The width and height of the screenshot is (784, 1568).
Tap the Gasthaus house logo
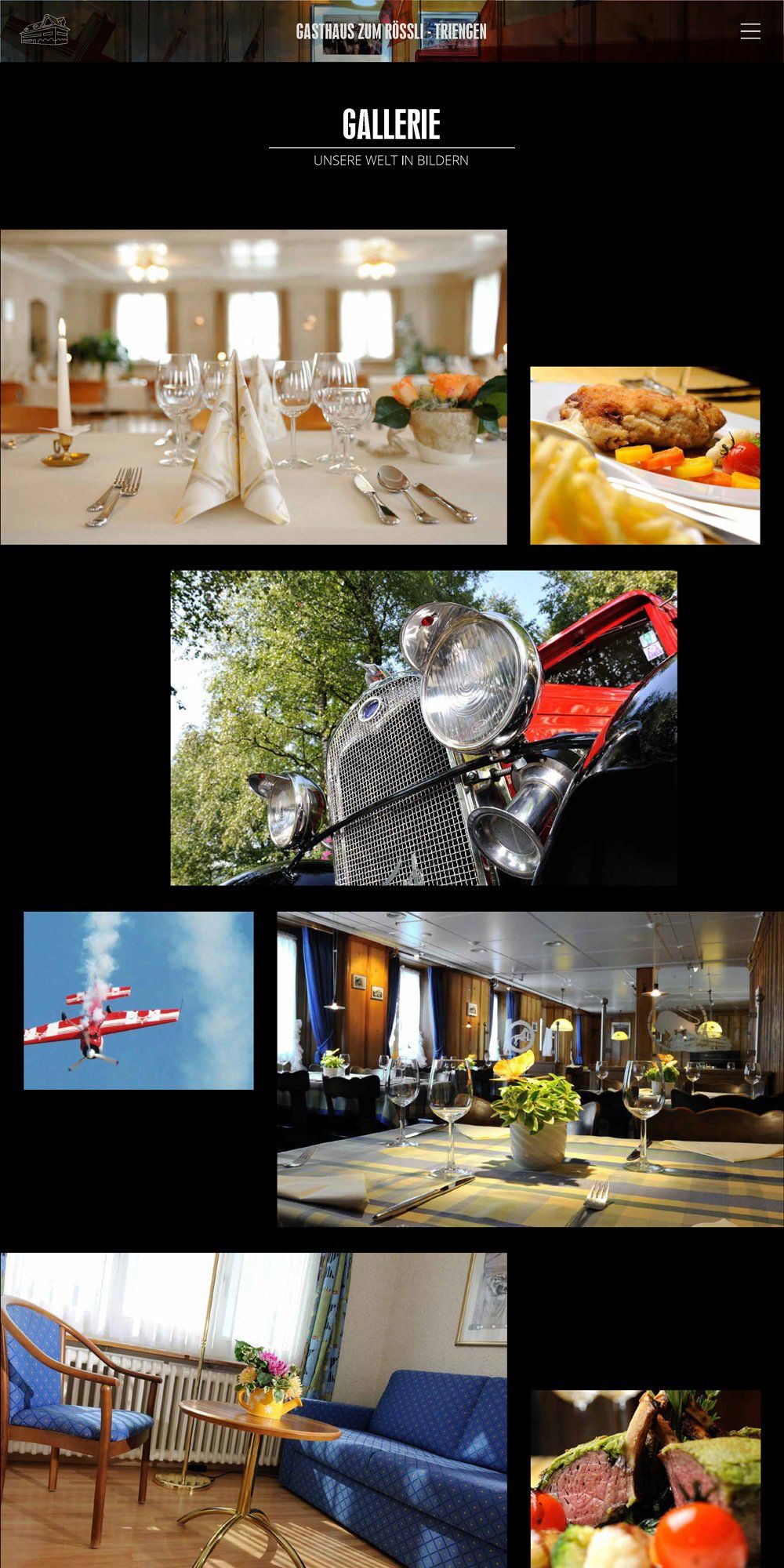pyautogui.click(x=45, y=31)
